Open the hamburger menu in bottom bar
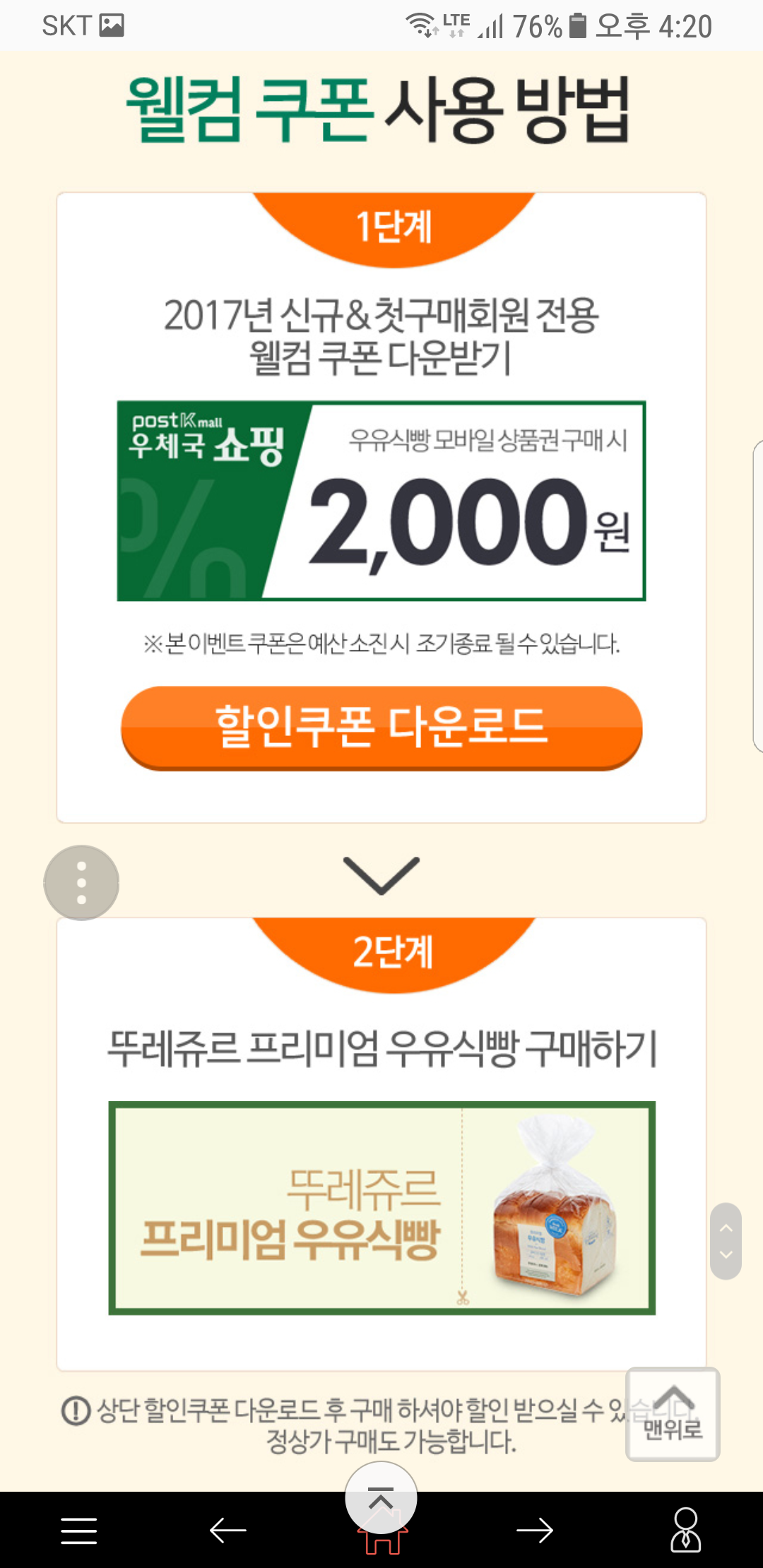The width and height of the screenshot is (763, 1568). [79, 1531]
